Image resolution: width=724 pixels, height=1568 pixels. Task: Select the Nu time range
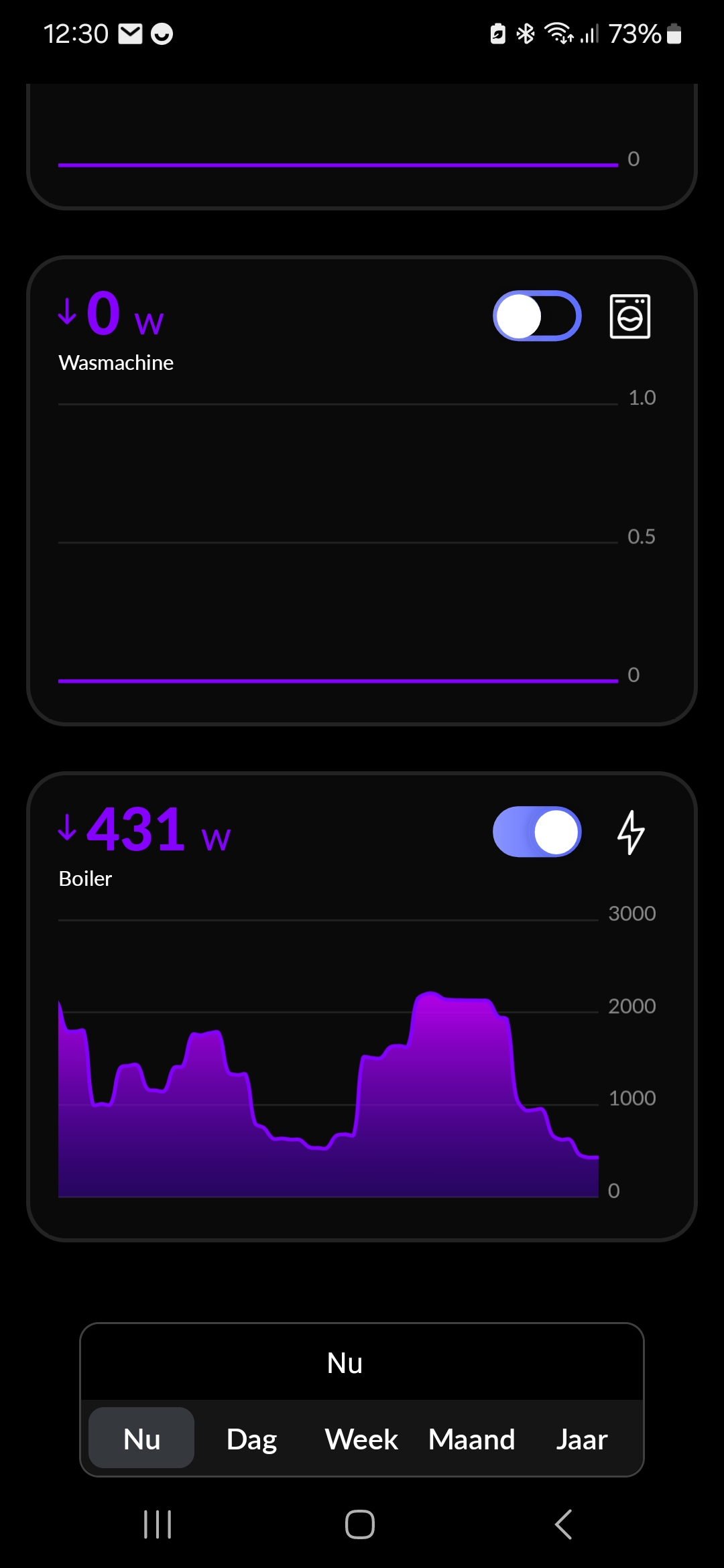[x=141, y=1439]
